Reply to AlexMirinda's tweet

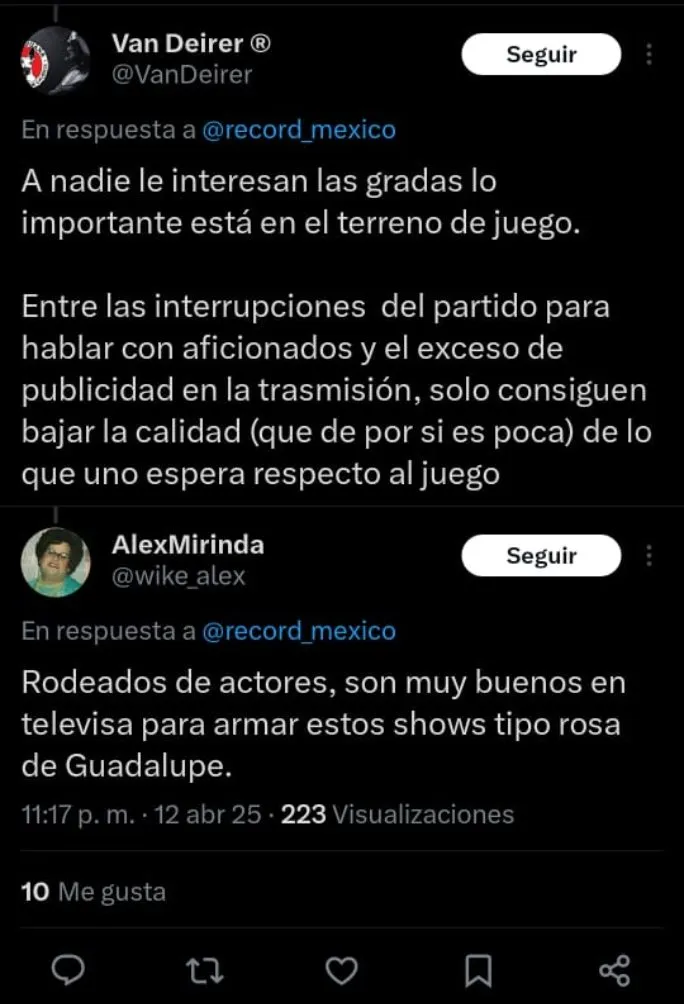69,969
